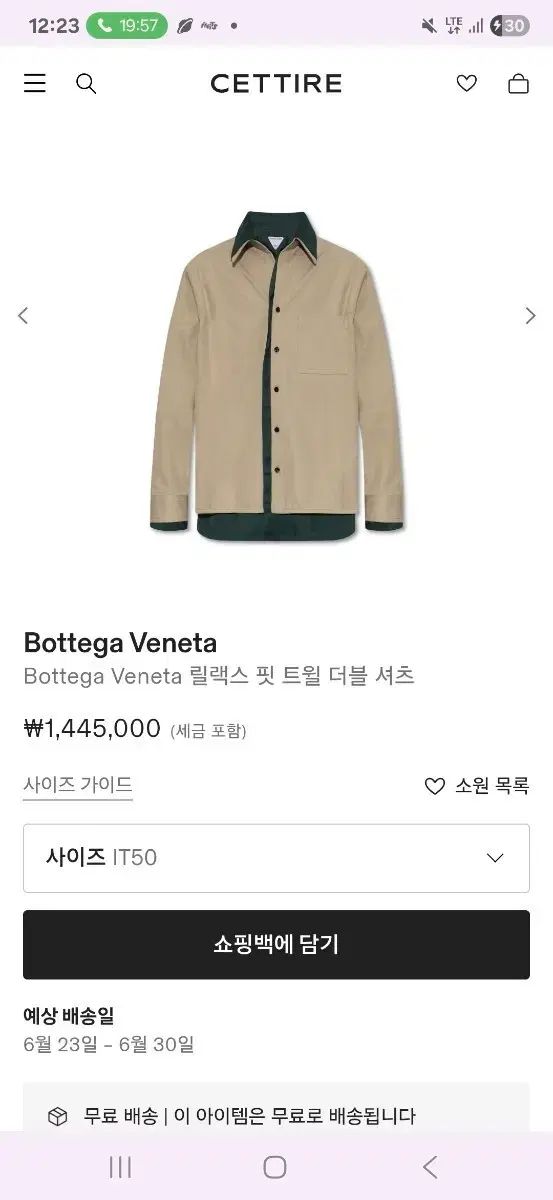Open the 사이즈 가이드 link
The image size is (553, 1200).
coord(78,786)
